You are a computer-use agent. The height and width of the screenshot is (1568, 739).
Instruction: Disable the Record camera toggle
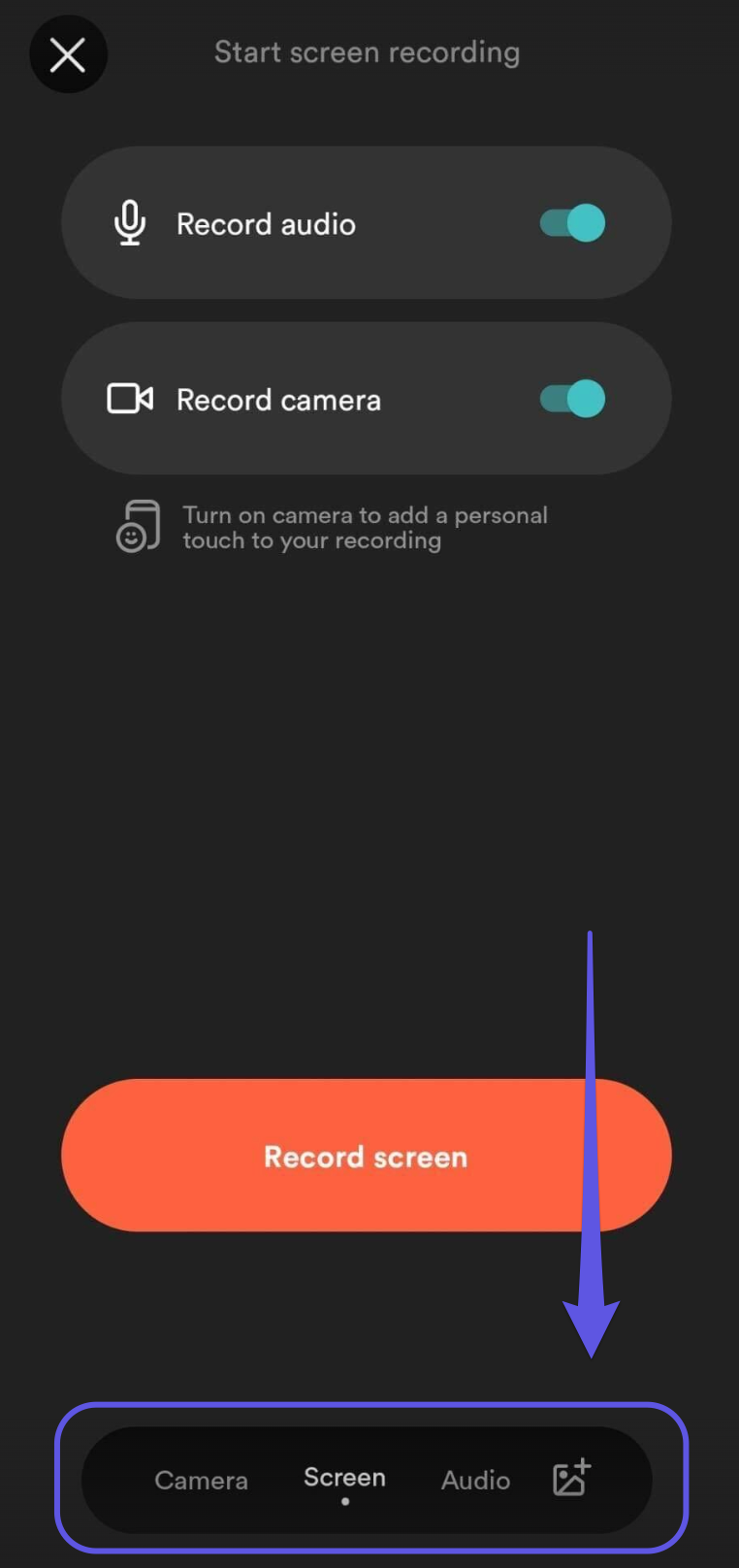(572, 399)
